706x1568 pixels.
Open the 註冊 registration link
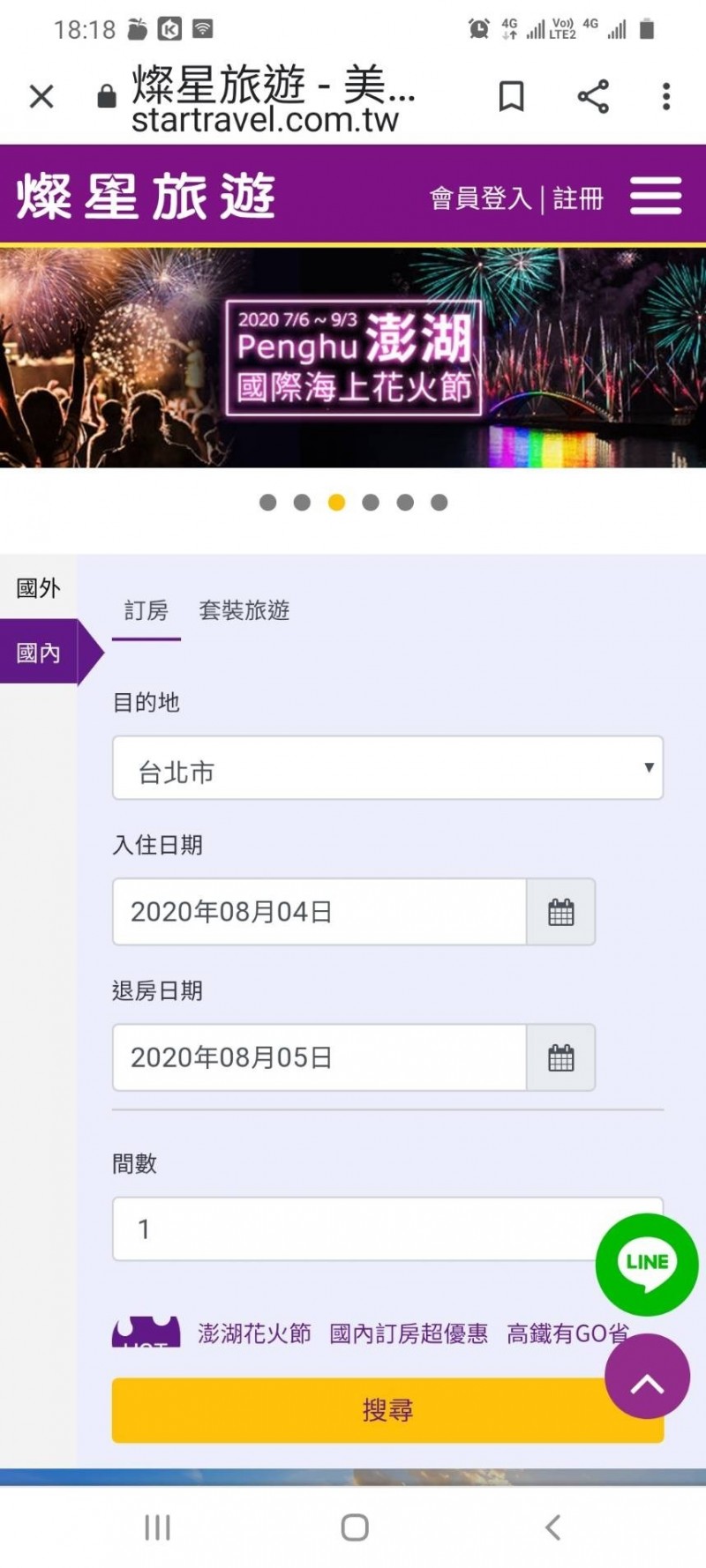[578, 198]
